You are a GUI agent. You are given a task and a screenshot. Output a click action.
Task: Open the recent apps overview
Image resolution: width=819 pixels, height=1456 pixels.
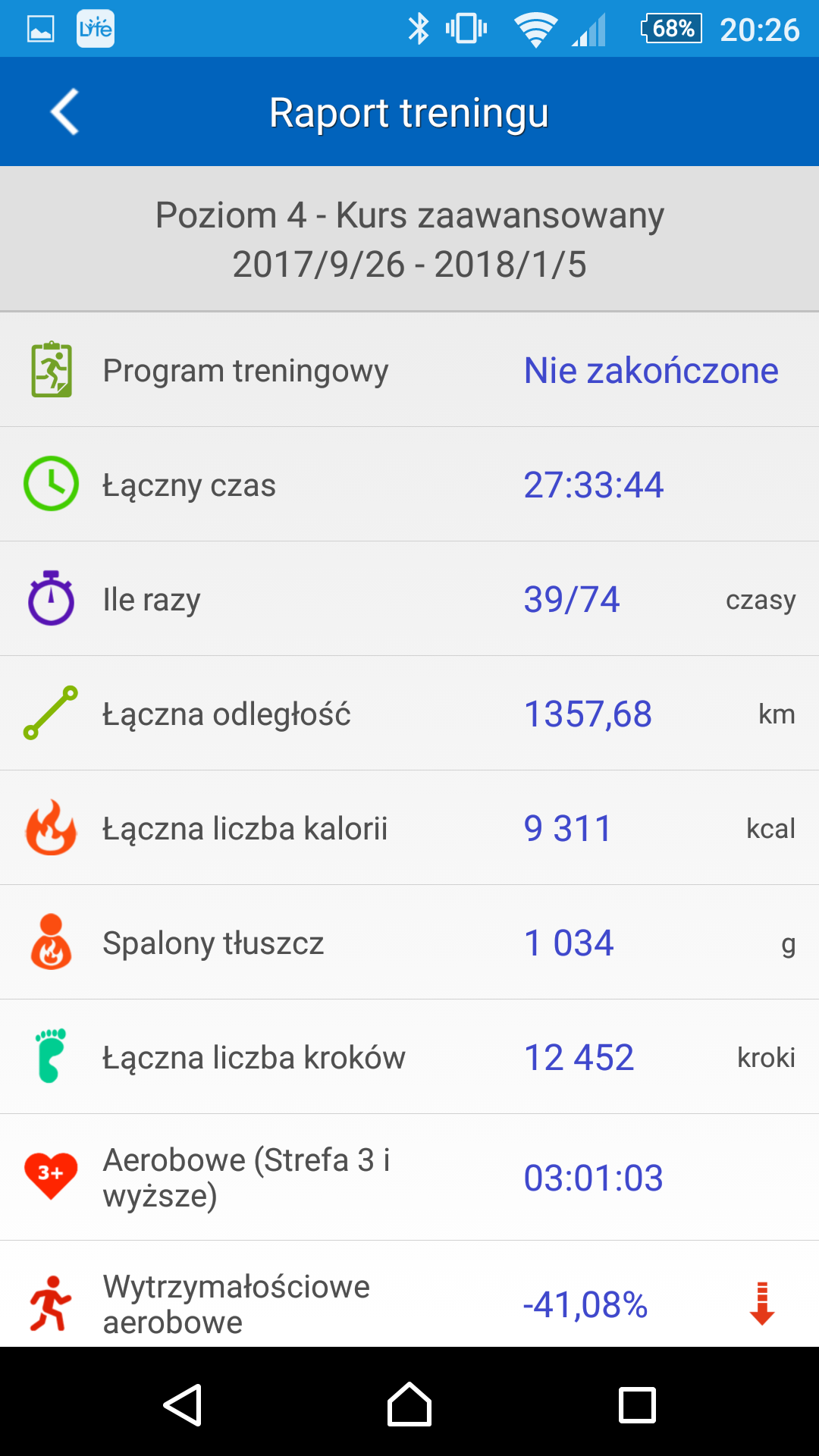click(637, 1404)
